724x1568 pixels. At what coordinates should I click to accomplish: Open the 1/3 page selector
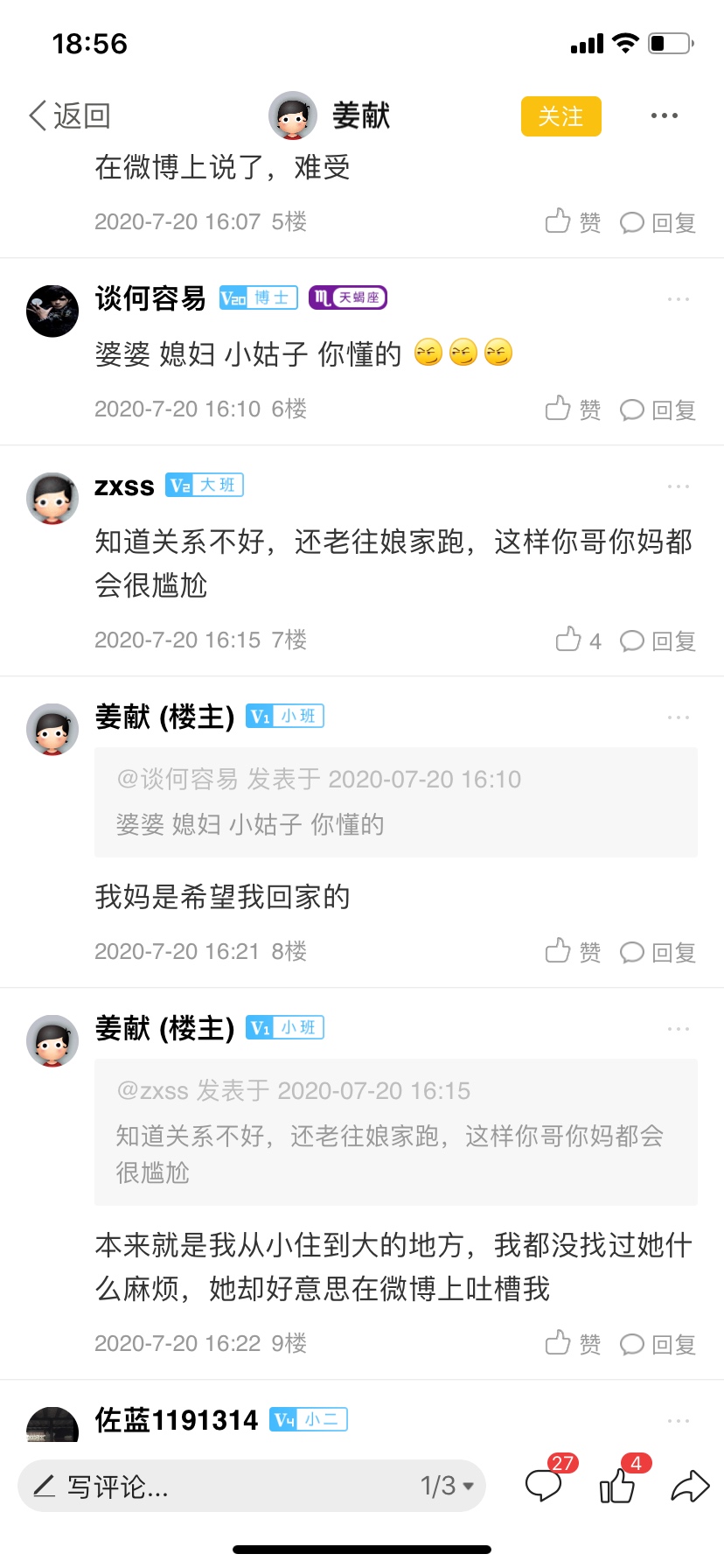[447, 1486]
